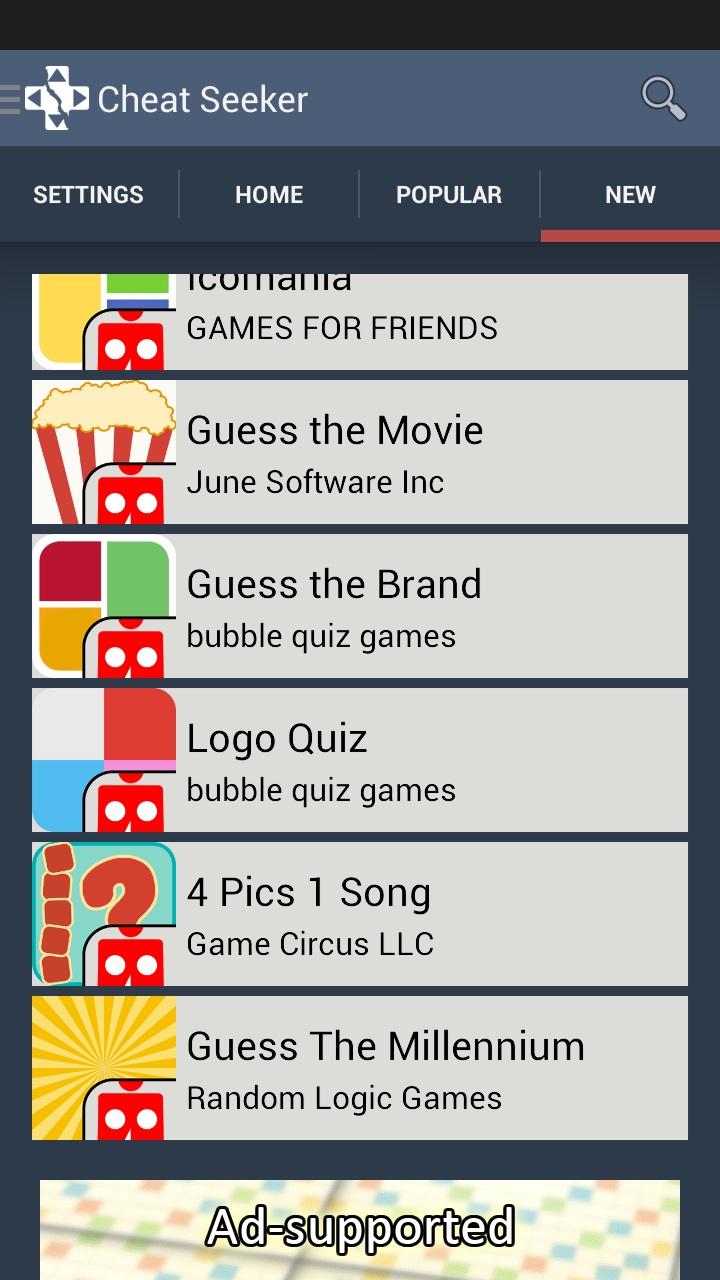
Task: Tap the Ad-supported banner
Action: pyautogui.click(x=360, y=1230)
